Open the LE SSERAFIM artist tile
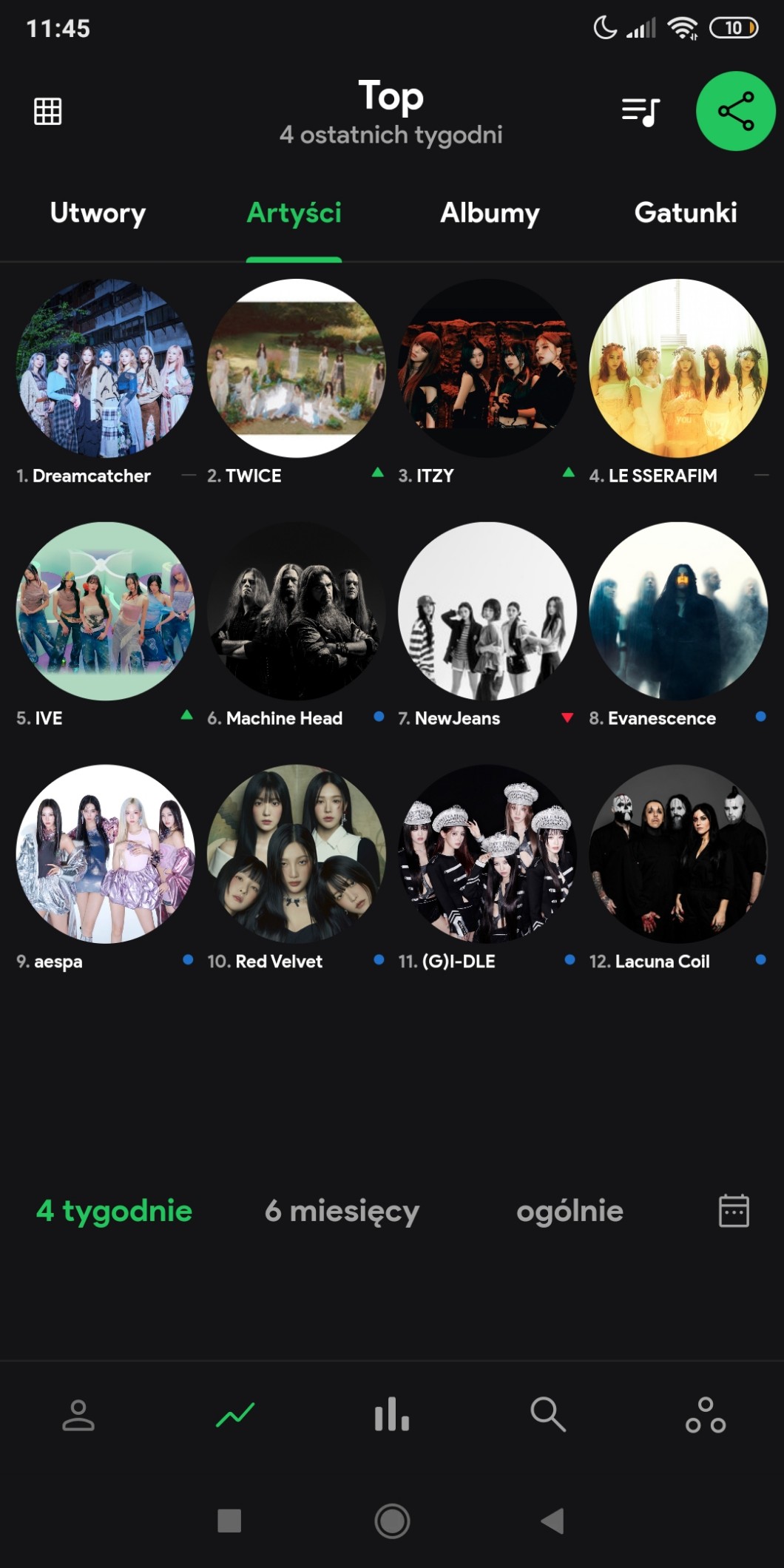Screen dimensions: 784x1568 [x=678, y=368]
